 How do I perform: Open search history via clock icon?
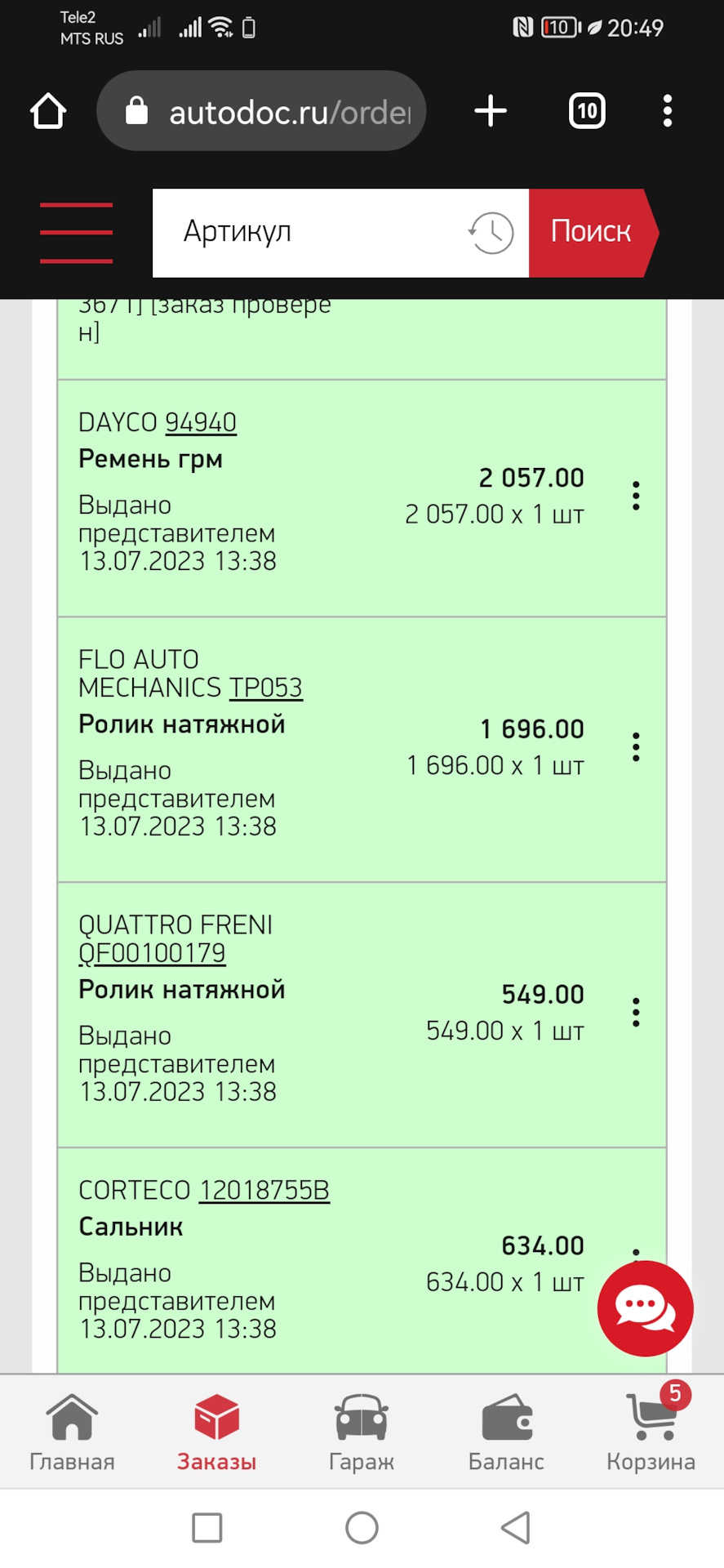[490, 232]
